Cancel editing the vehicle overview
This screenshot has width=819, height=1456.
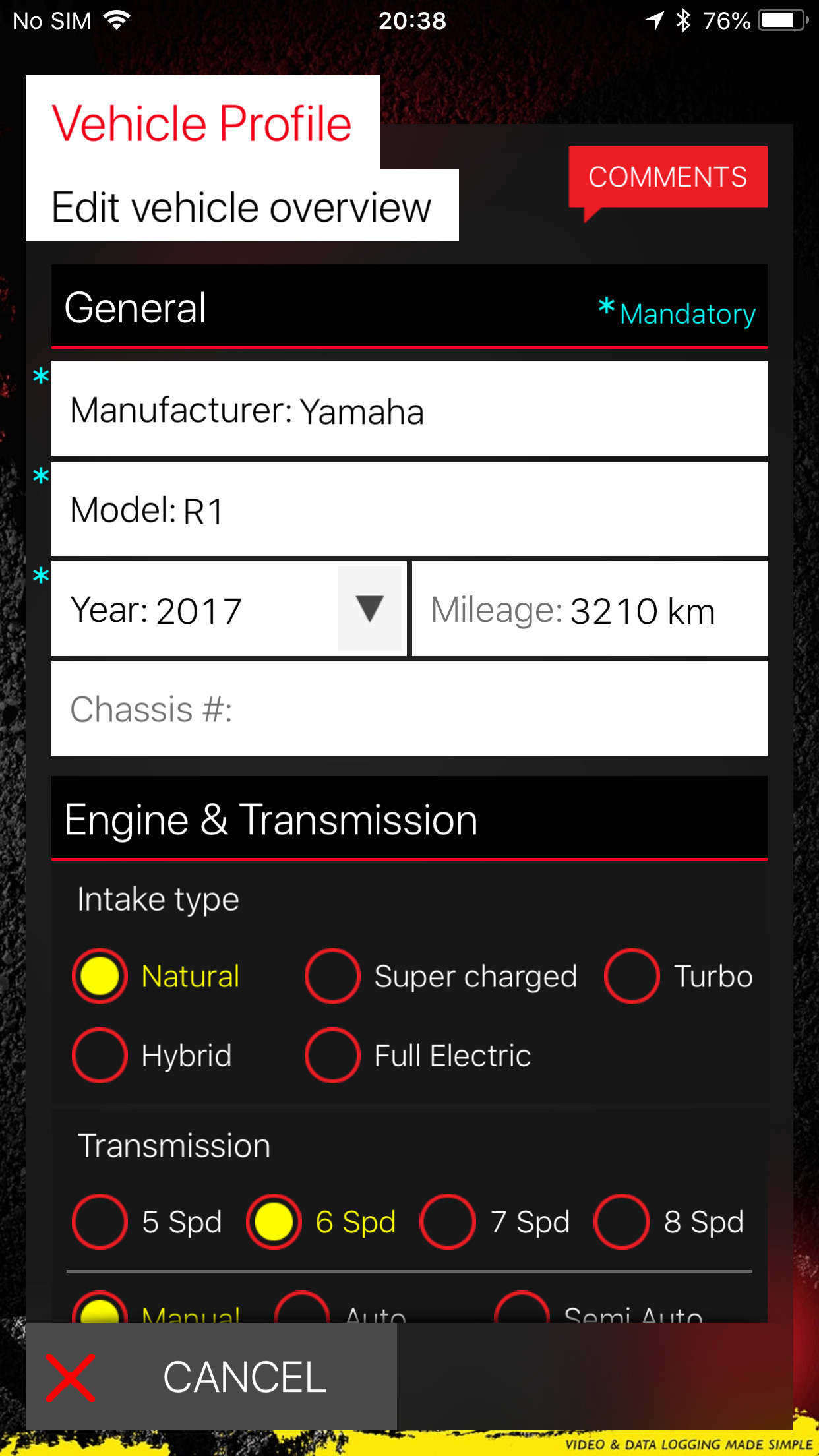(211, 1377)
